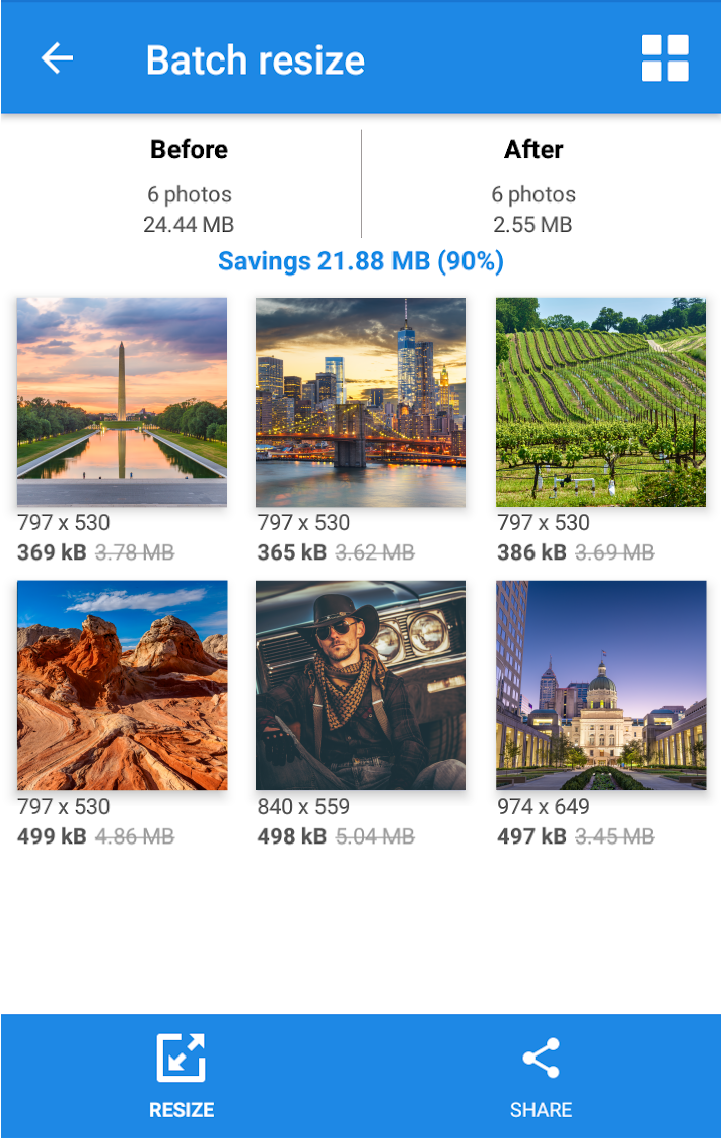Tap the Resize button
The image size is (721, 1139).
coord(181,1076)
